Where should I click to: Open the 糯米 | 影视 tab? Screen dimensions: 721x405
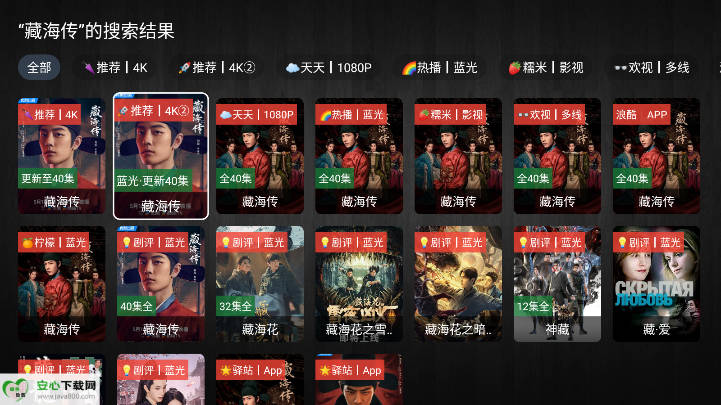tap(546, 68)
